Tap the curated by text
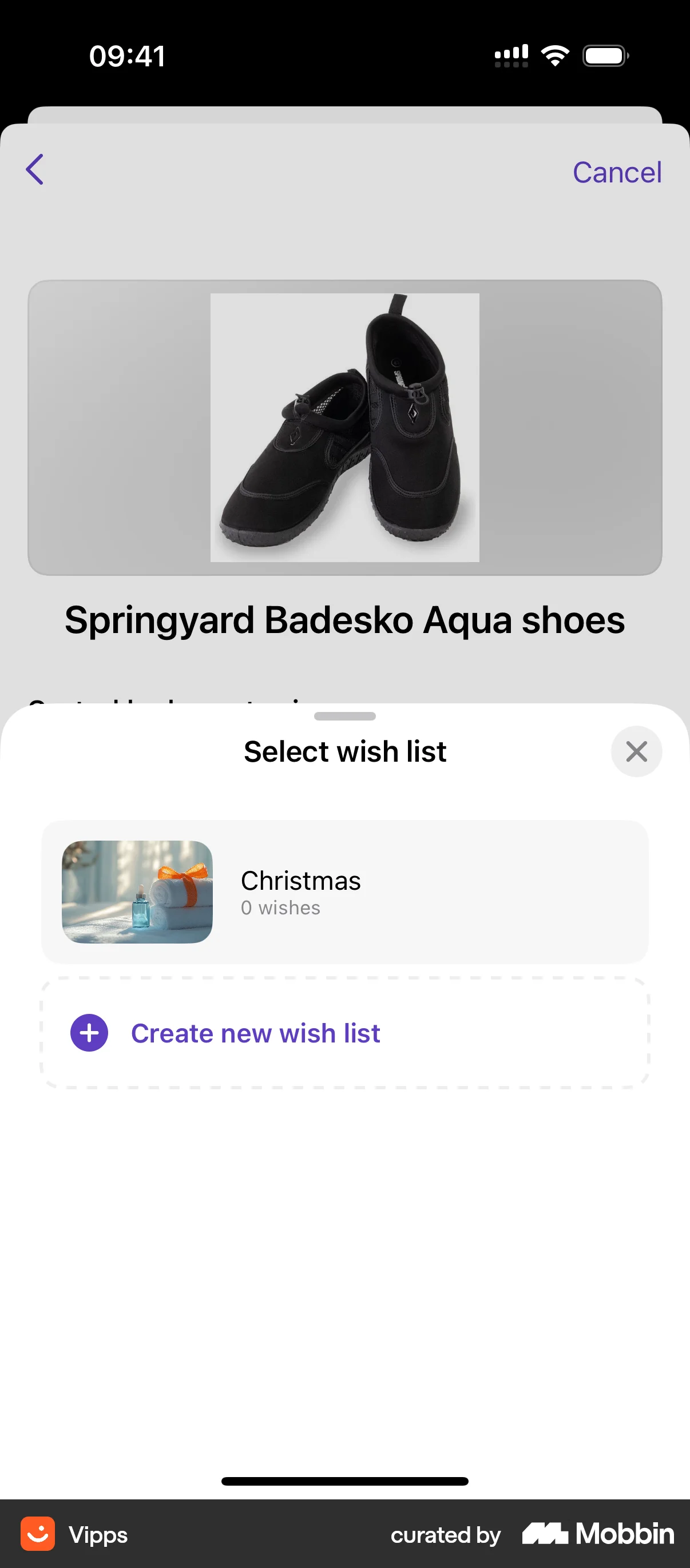 (445, 1534)
